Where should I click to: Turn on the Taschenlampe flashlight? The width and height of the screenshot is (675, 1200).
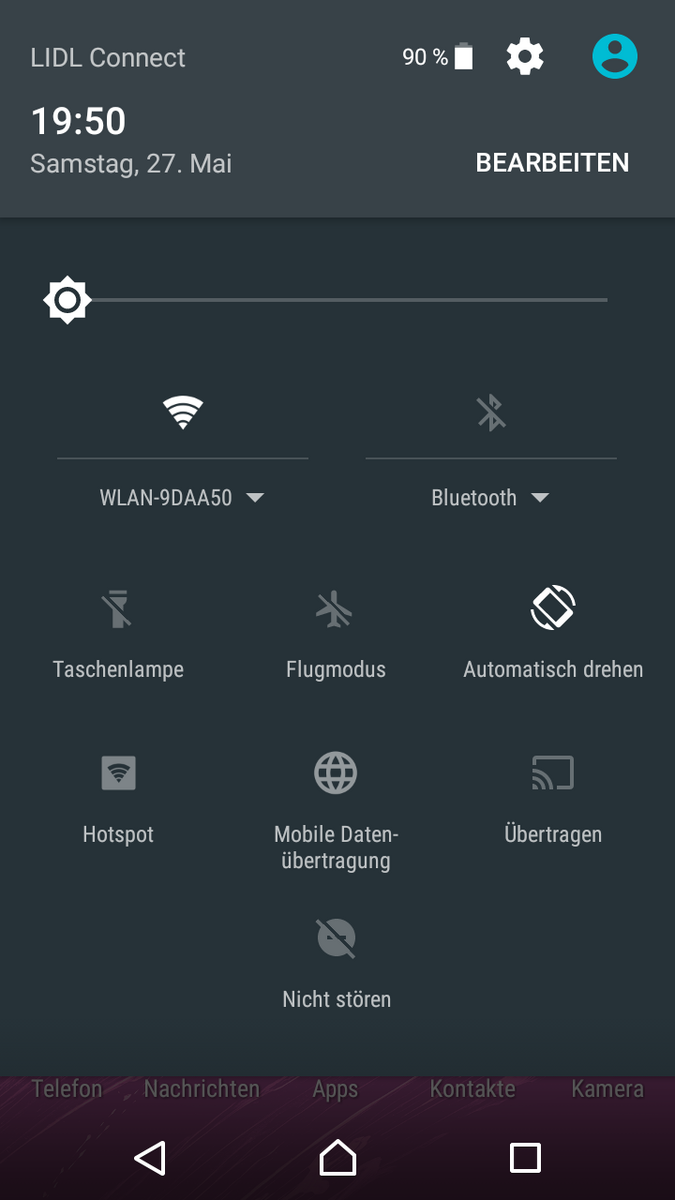(118, 609)
